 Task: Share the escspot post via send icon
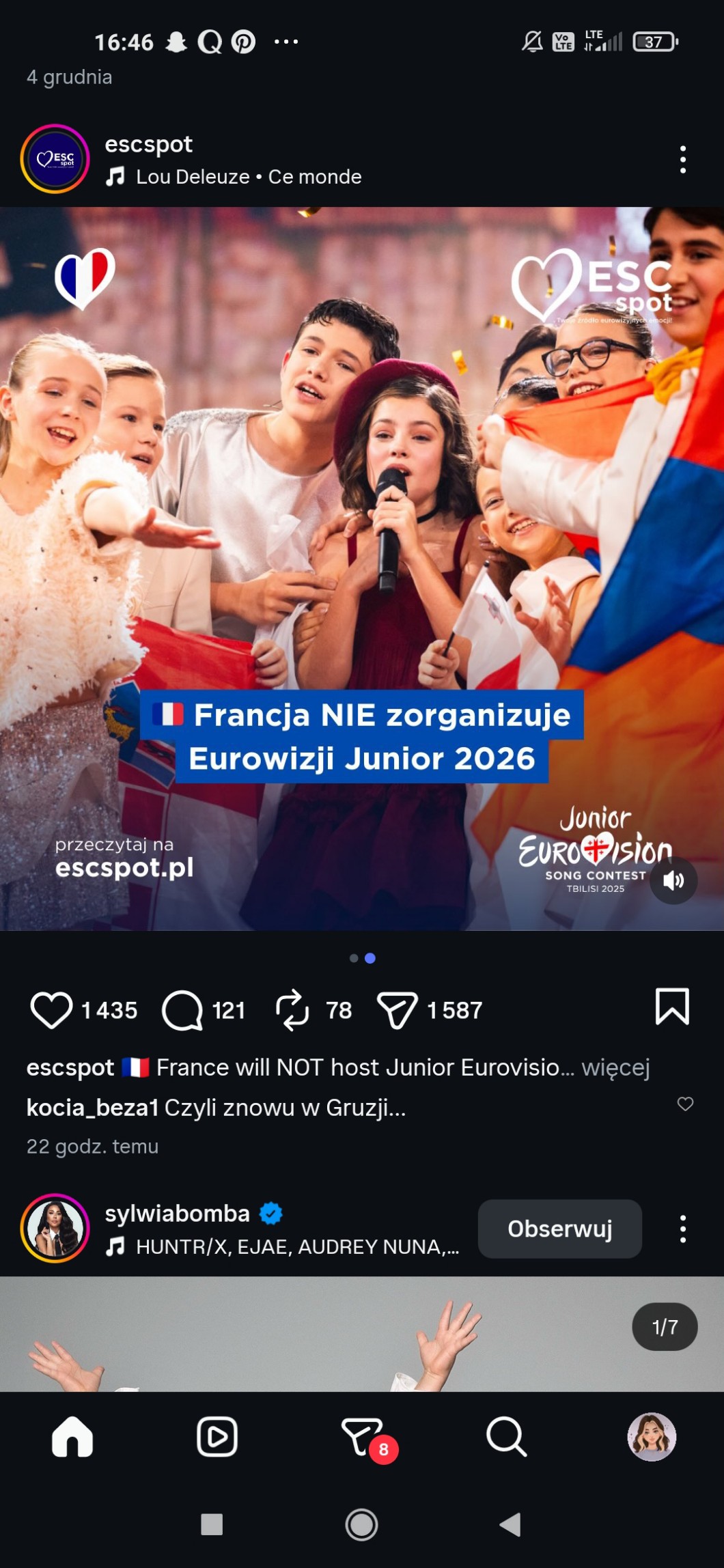(x=397, y=1010)
